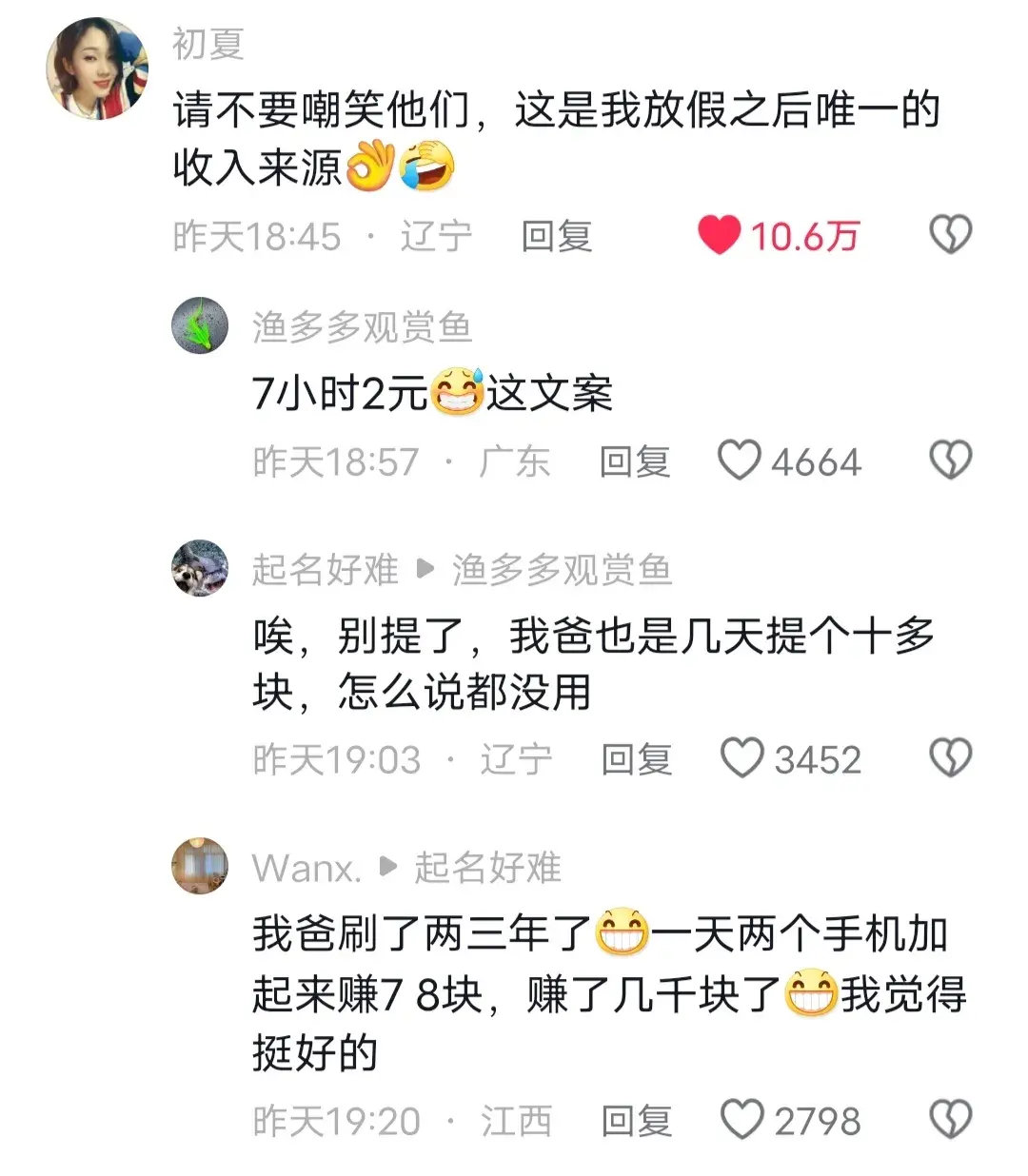The image size is (1028, 1176).
Task: View 起名好难's profile avatar
Action: pyautogui.click(x=200, y=569)
